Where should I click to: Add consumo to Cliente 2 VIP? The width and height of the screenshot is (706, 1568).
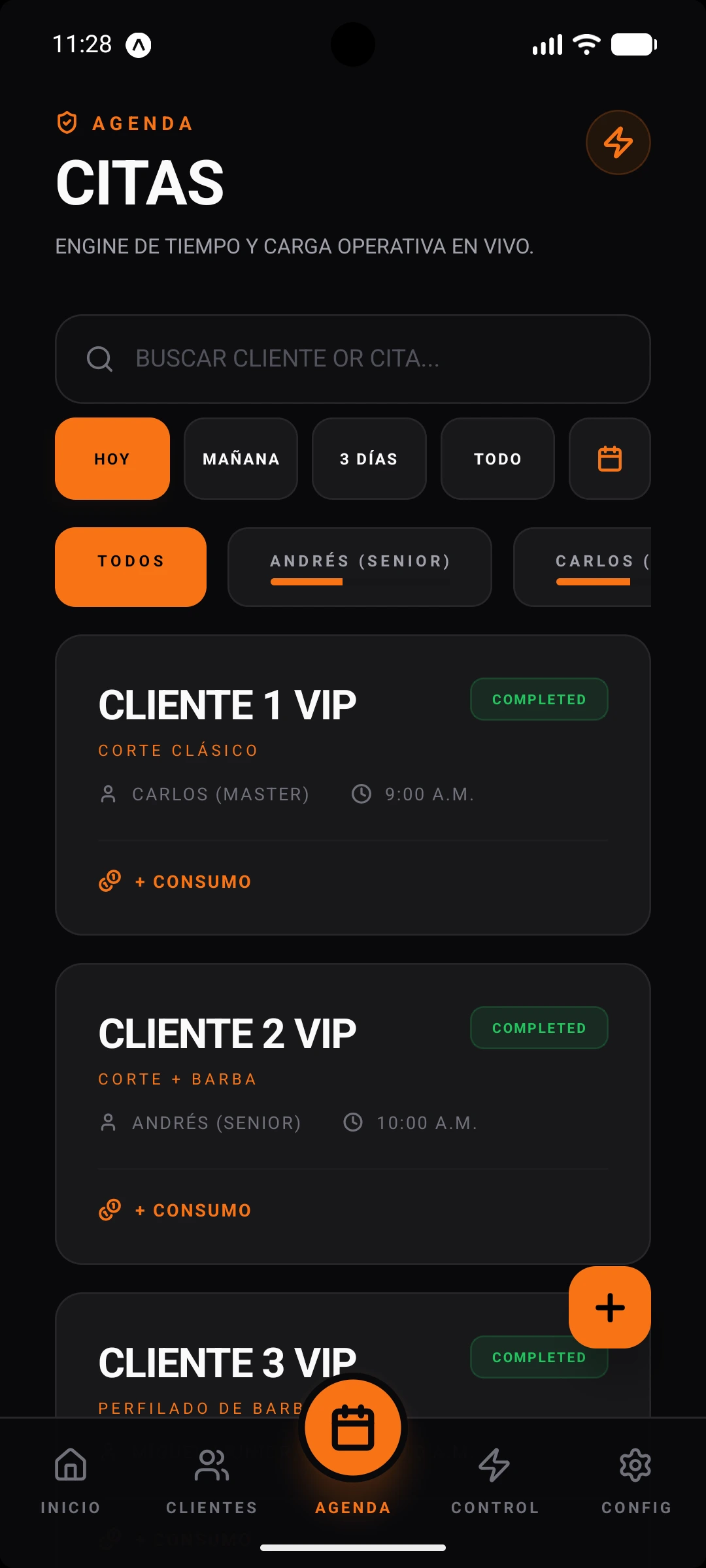(175, 1210)
